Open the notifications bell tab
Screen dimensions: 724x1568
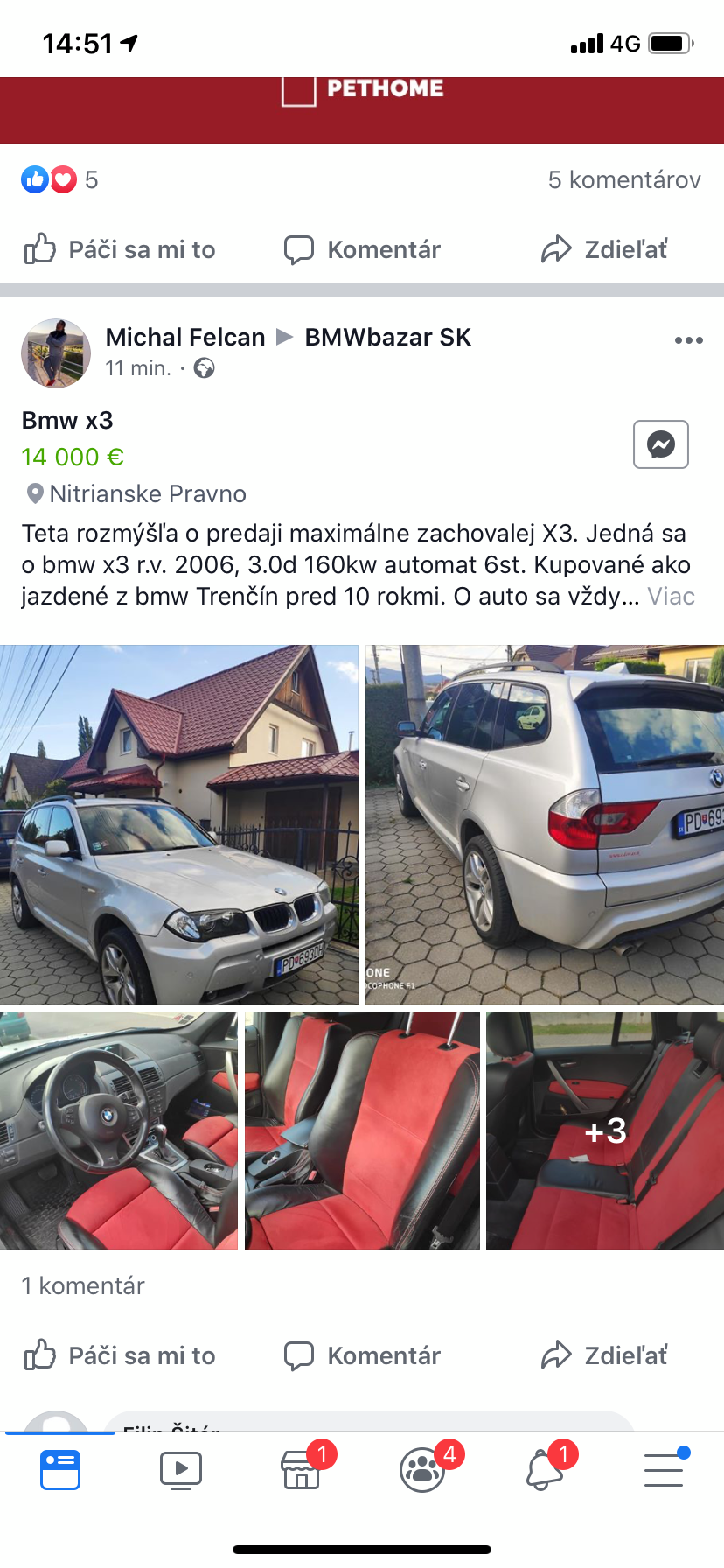544,1470
